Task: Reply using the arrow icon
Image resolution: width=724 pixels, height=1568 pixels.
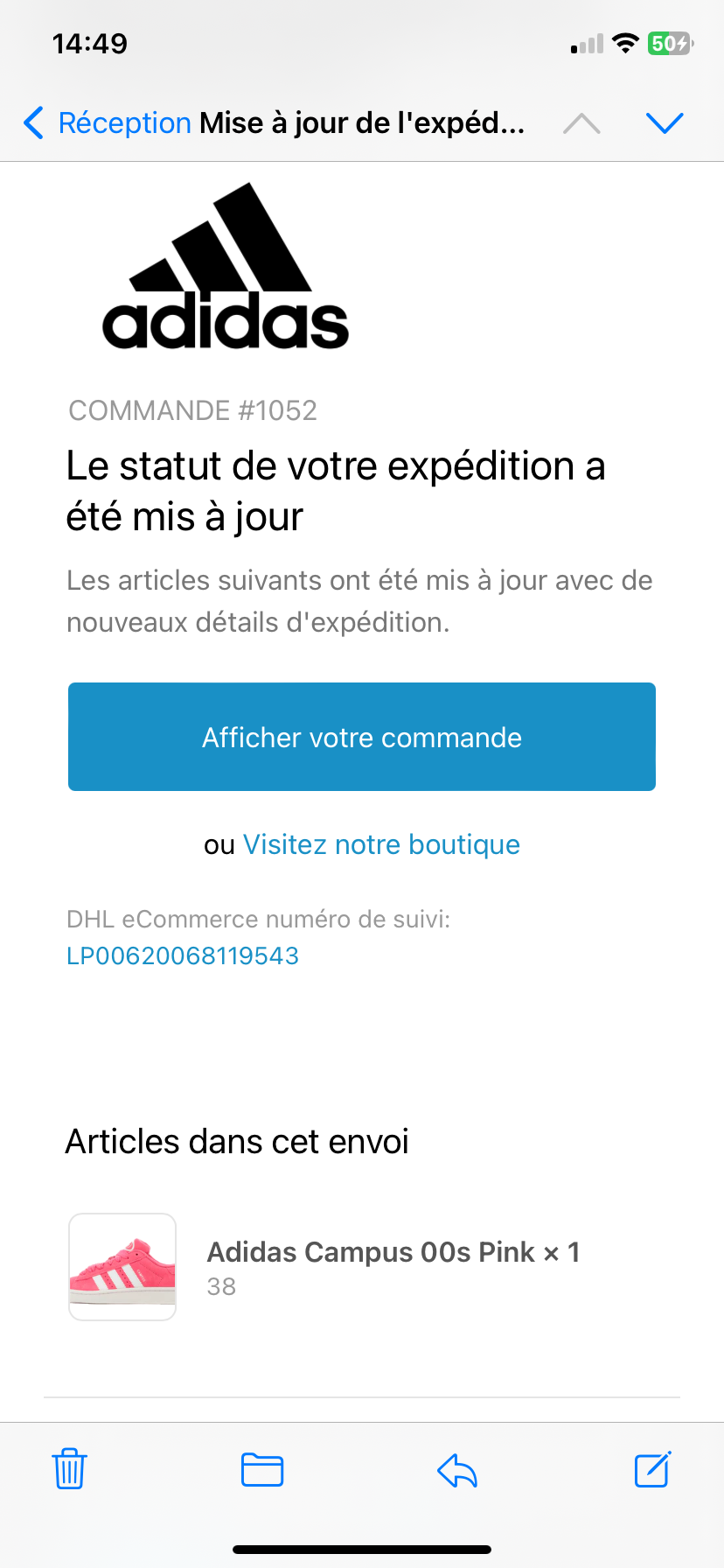Action: click(457, 1470)
